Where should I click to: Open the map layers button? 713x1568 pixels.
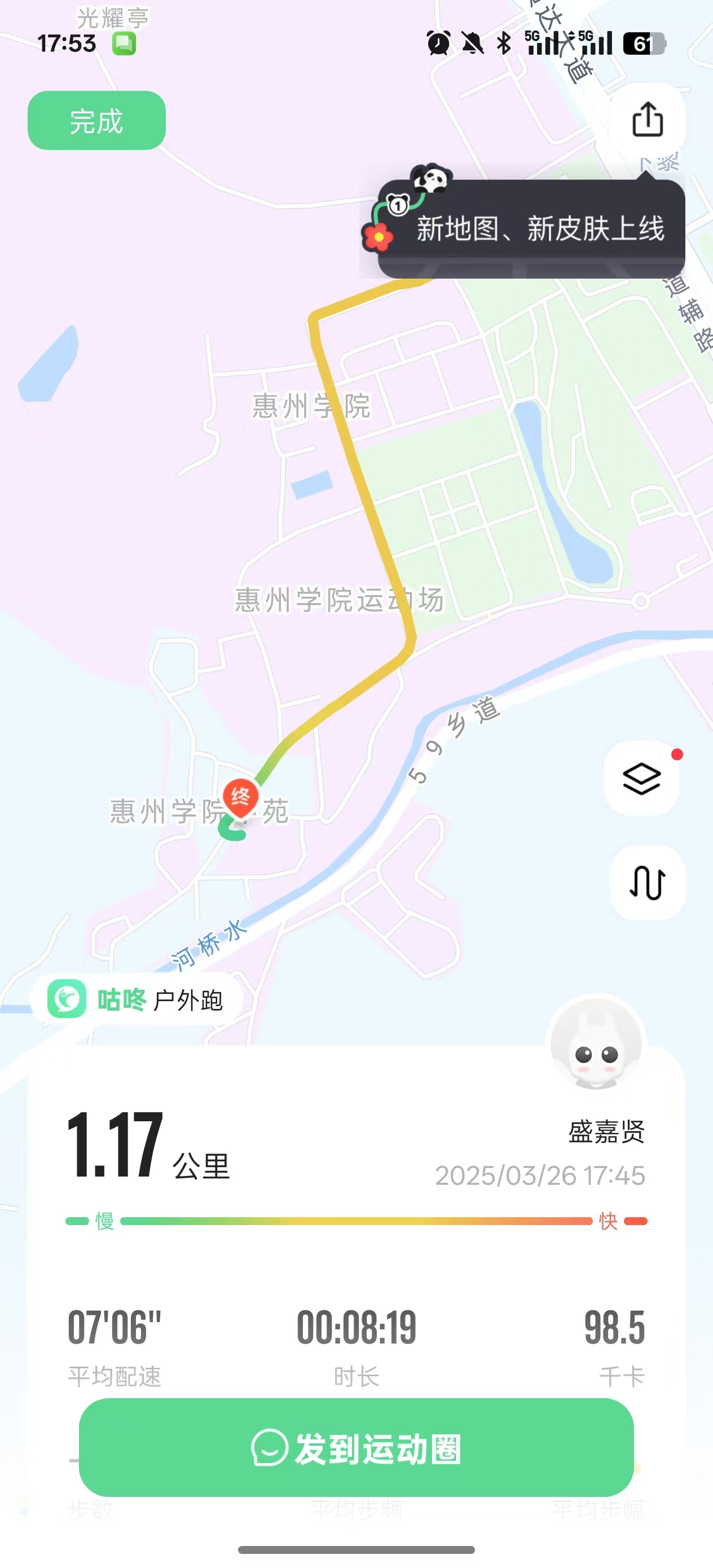click(x=642, y=778)
